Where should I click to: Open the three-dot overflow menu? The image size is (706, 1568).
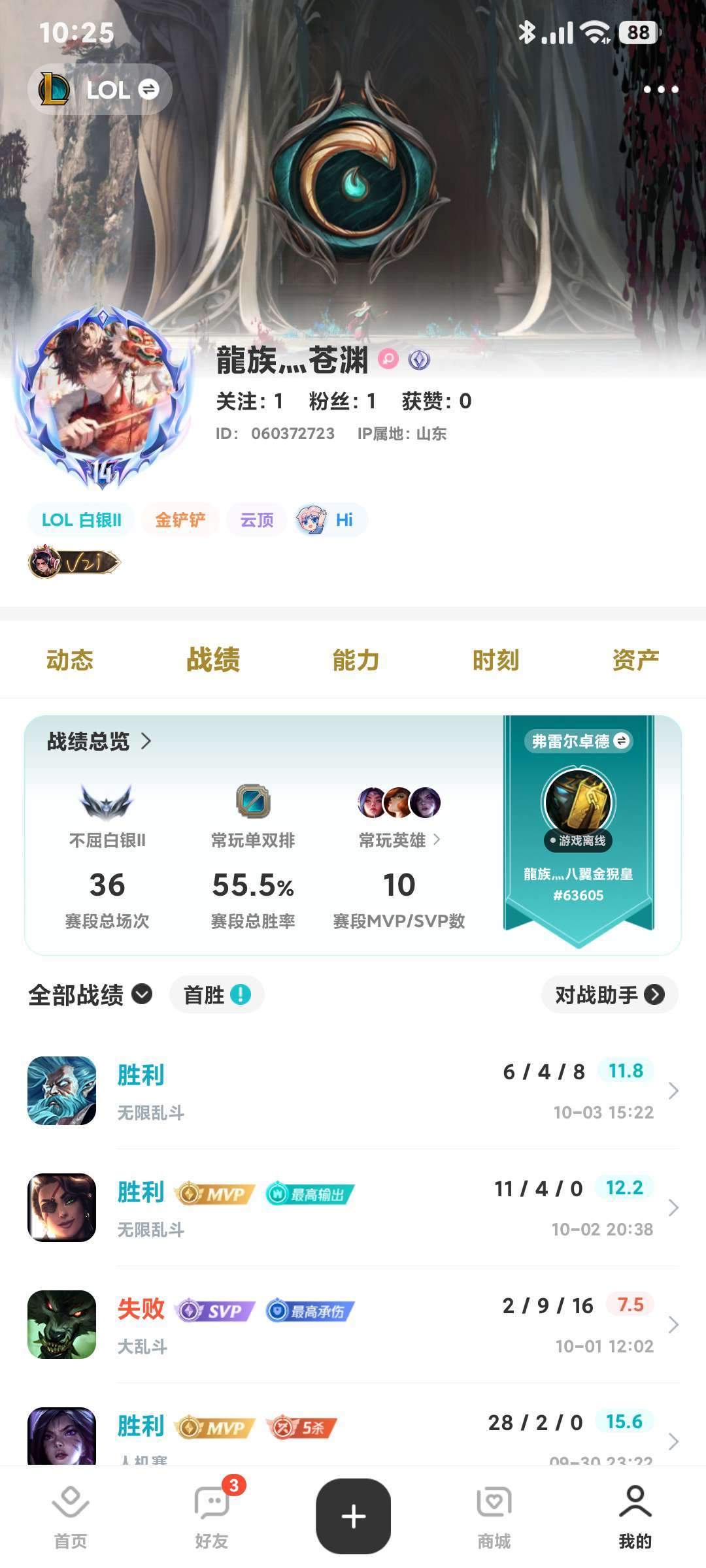click(x=660, y=90)
